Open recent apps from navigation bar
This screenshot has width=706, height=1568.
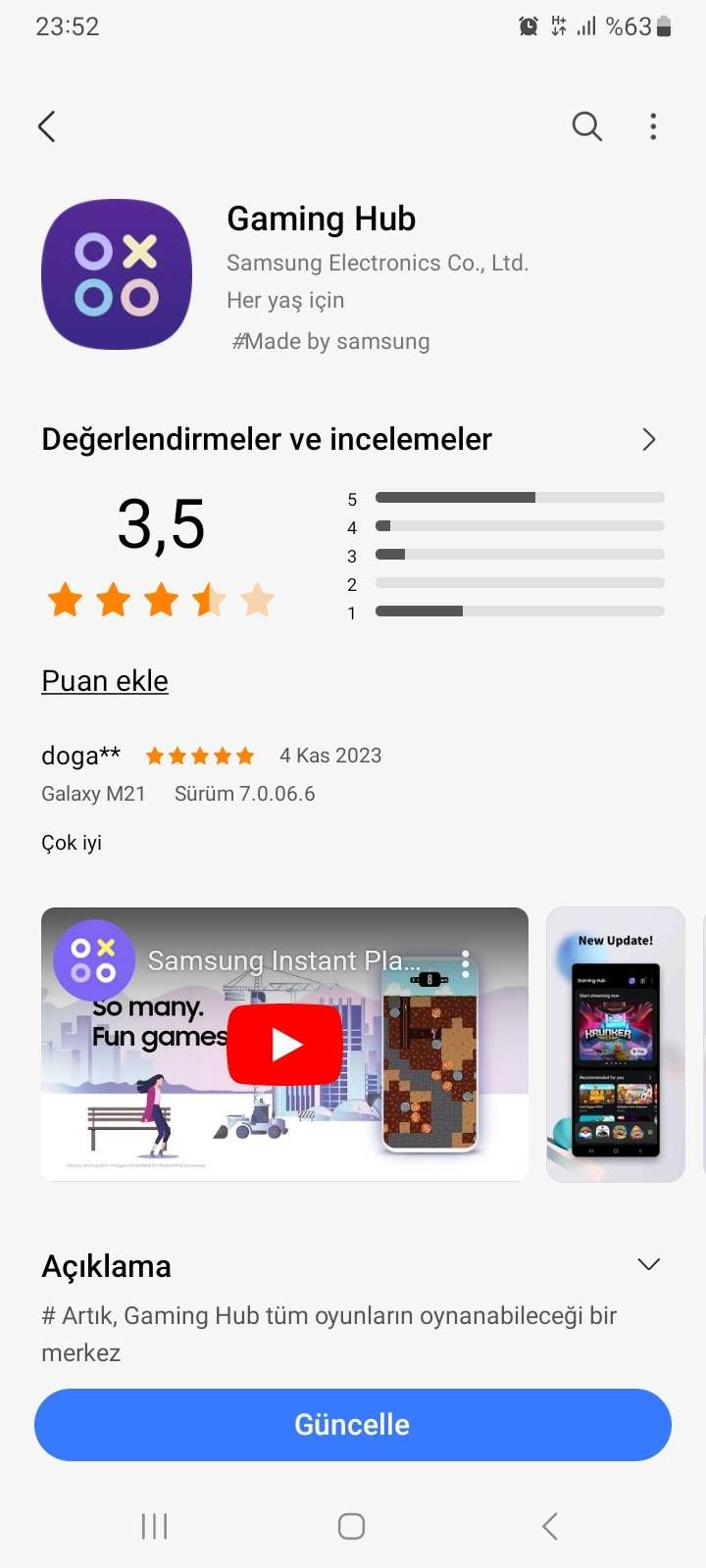[x=154, y=1526]
